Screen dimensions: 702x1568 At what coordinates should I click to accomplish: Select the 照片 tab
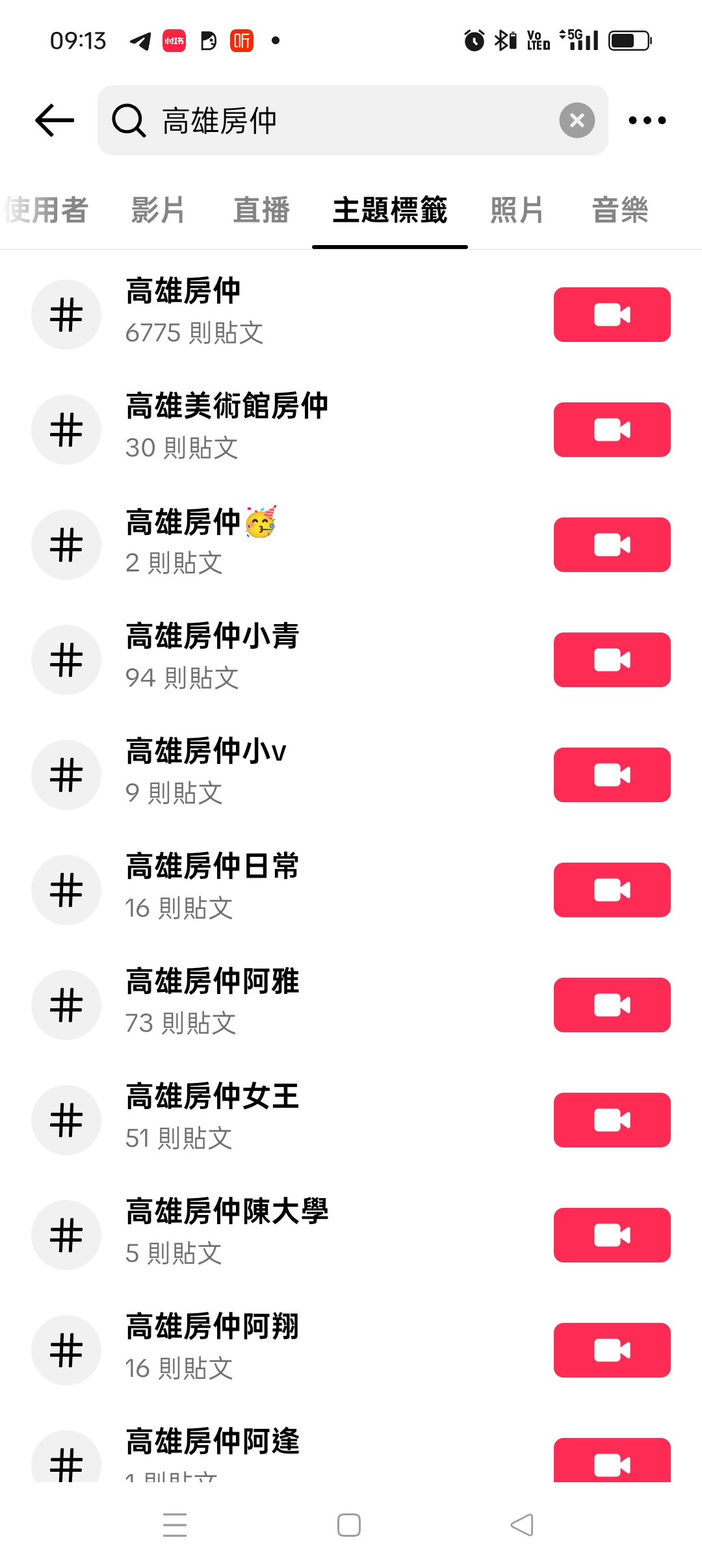click(517, 210)
